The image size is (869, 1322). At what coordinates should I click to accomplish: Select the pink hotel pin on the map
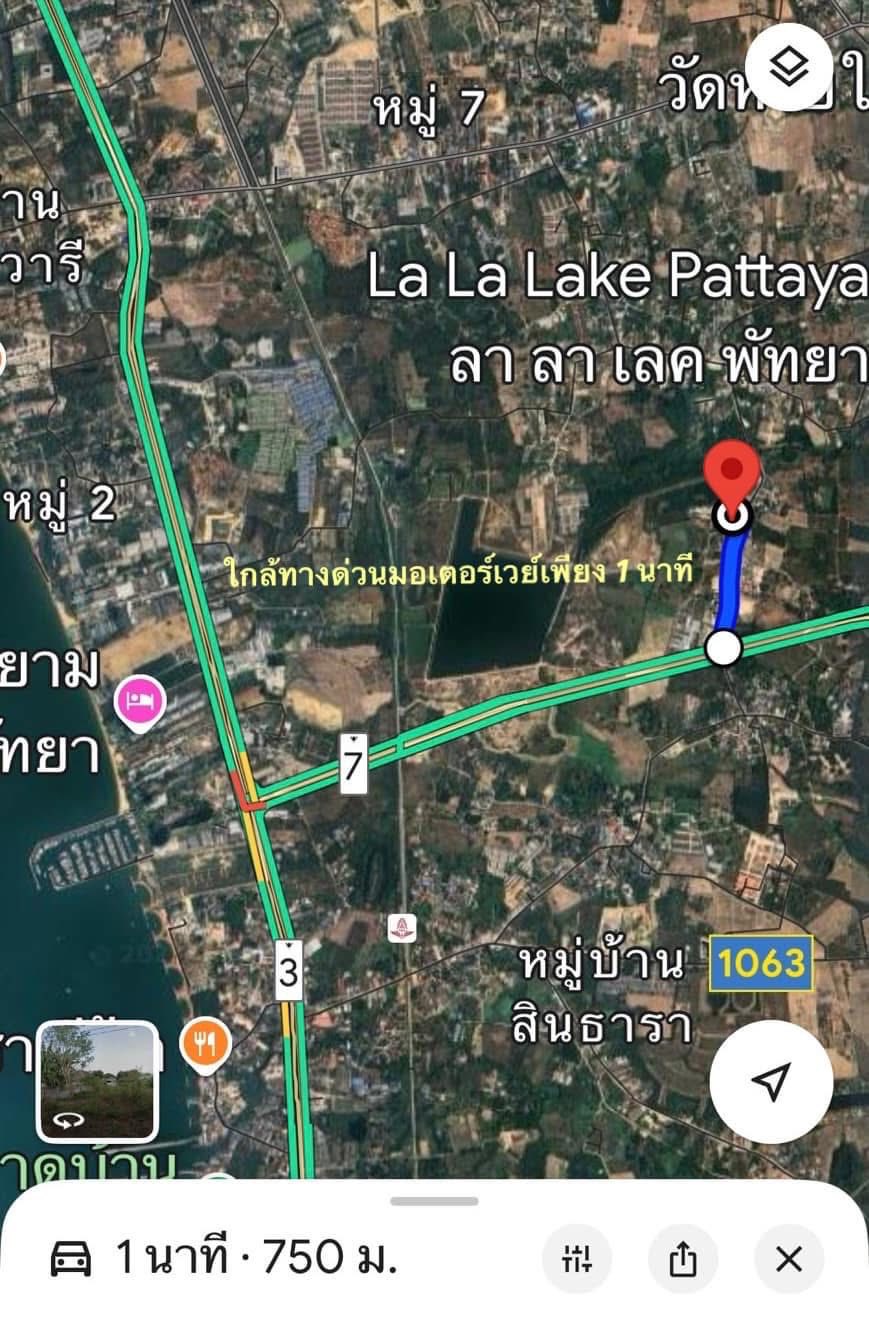click(x=141, y=700)
